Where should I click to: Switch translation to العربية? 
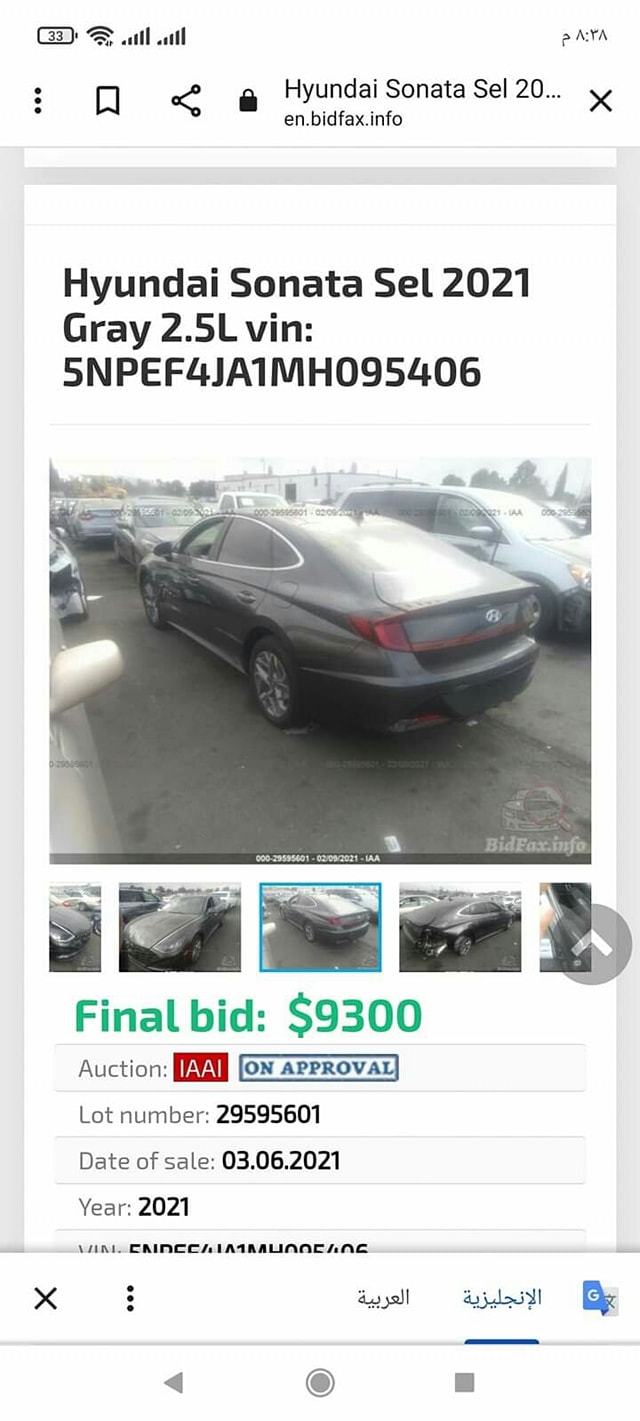[x=383, y=1298]
